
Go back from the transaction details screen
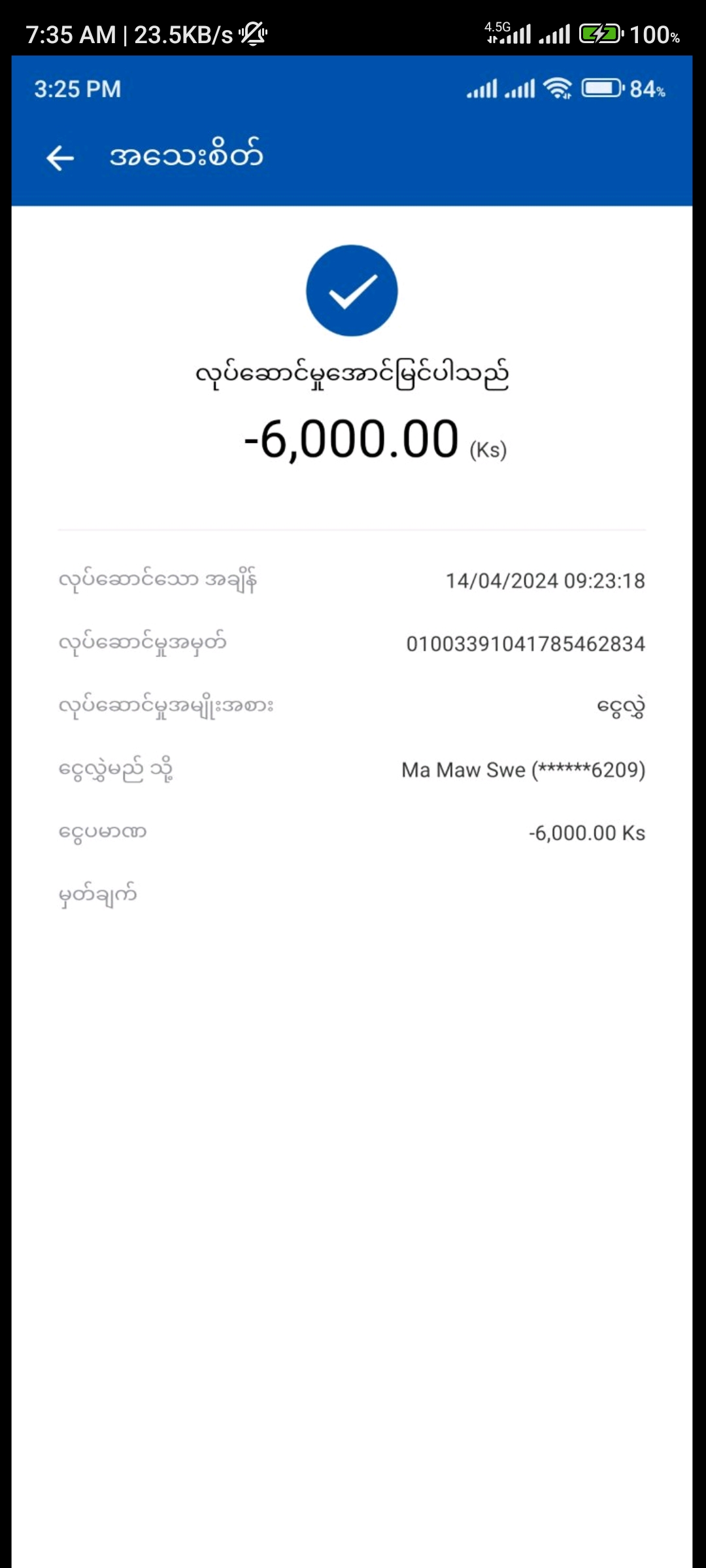(60, 157)
